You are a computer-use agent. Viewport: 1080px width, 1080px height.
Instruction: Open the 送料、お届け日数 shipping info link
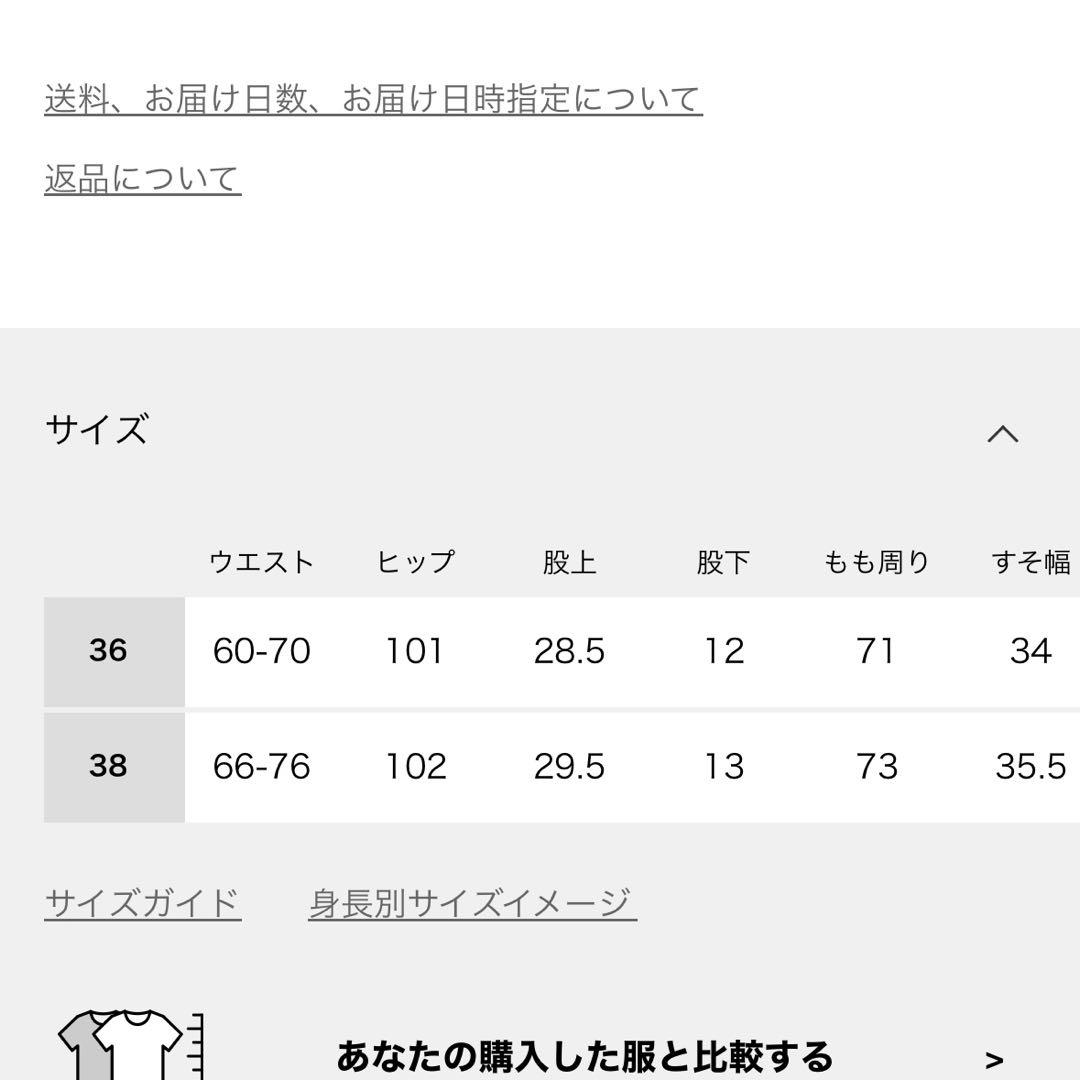pyautogui.click(x=373, y=99)
